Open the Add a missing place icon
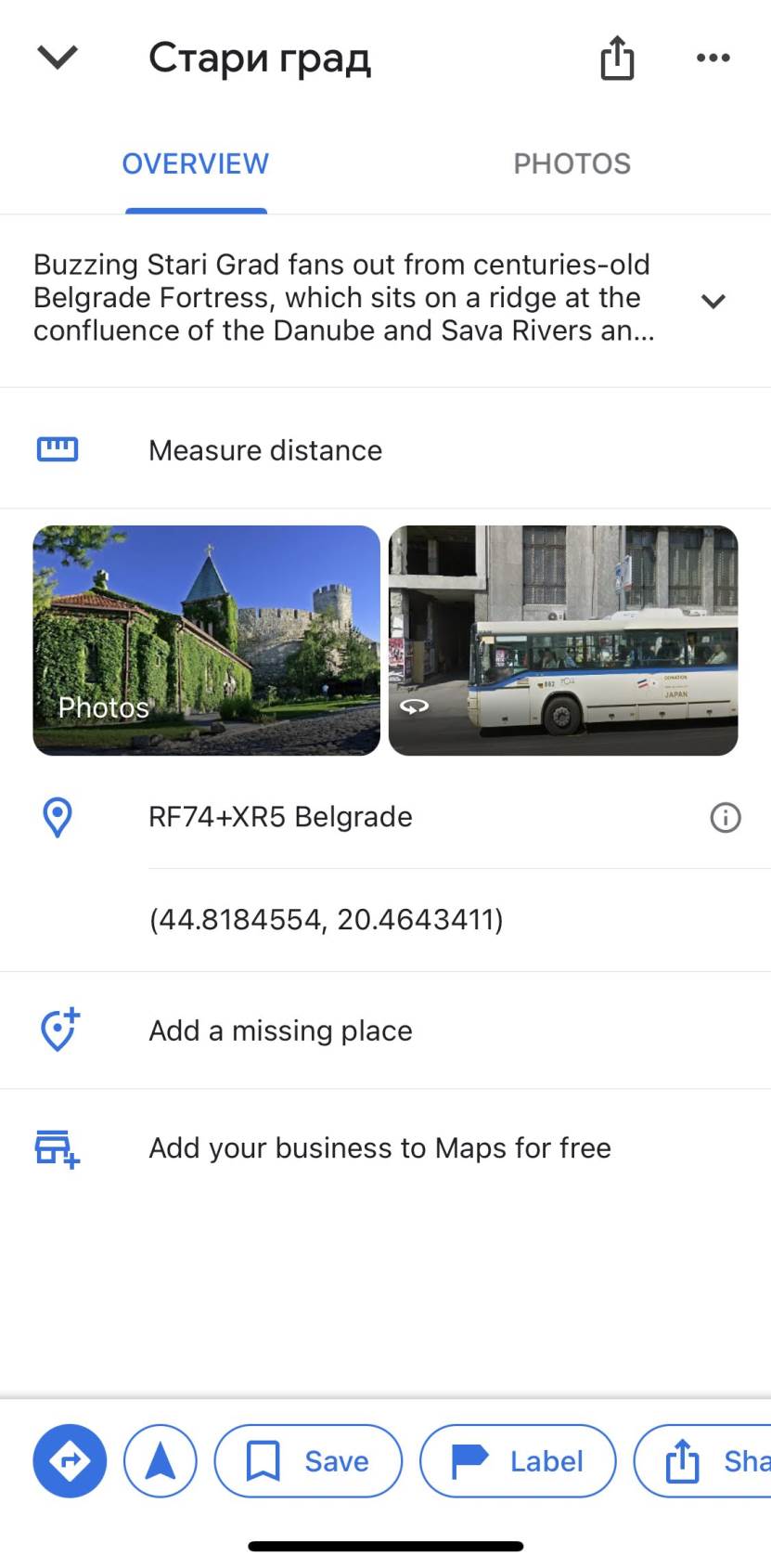This screenshot has width=771, height=1568. point(57,1030)
